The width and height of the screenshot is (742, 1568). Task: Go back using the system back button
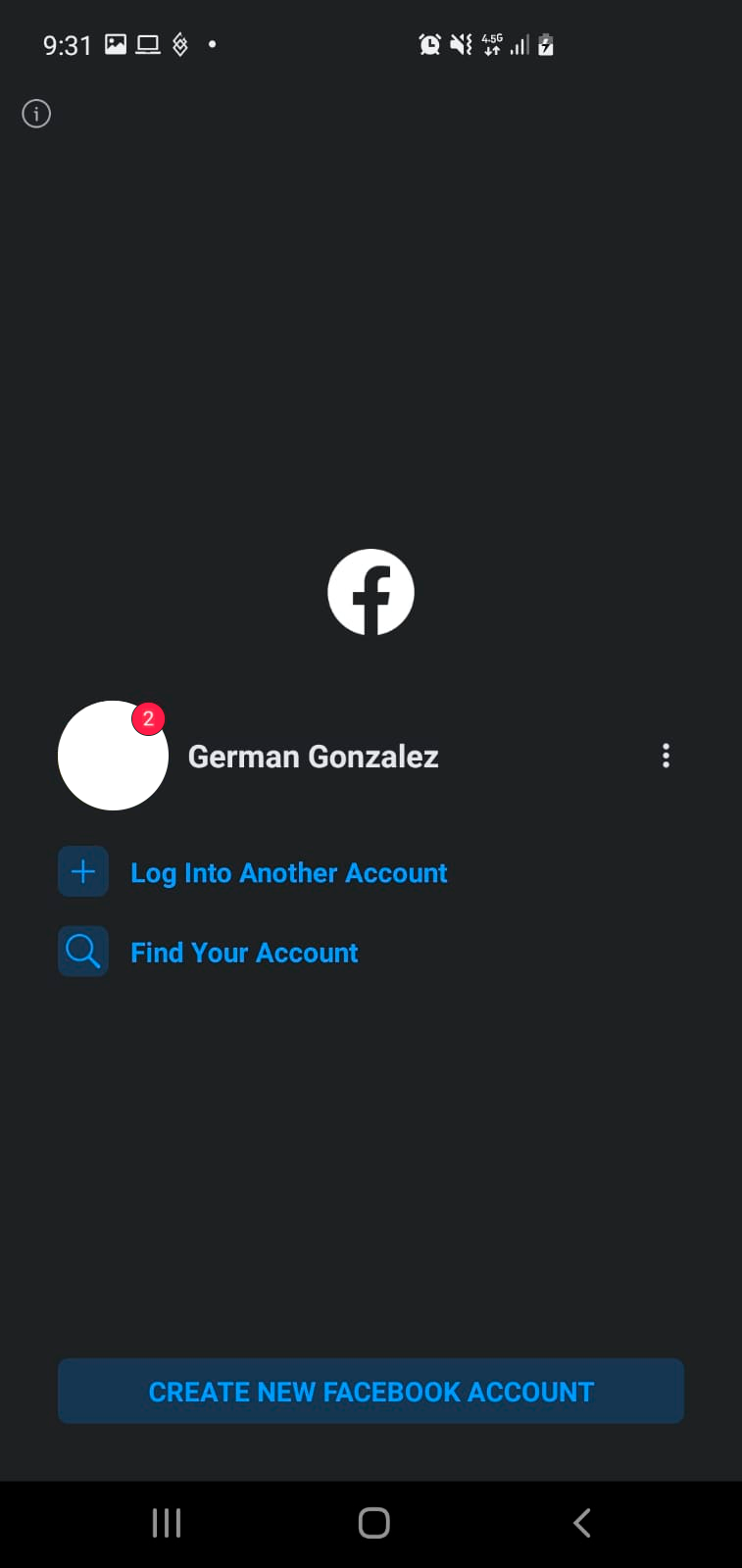[582, 1523]
